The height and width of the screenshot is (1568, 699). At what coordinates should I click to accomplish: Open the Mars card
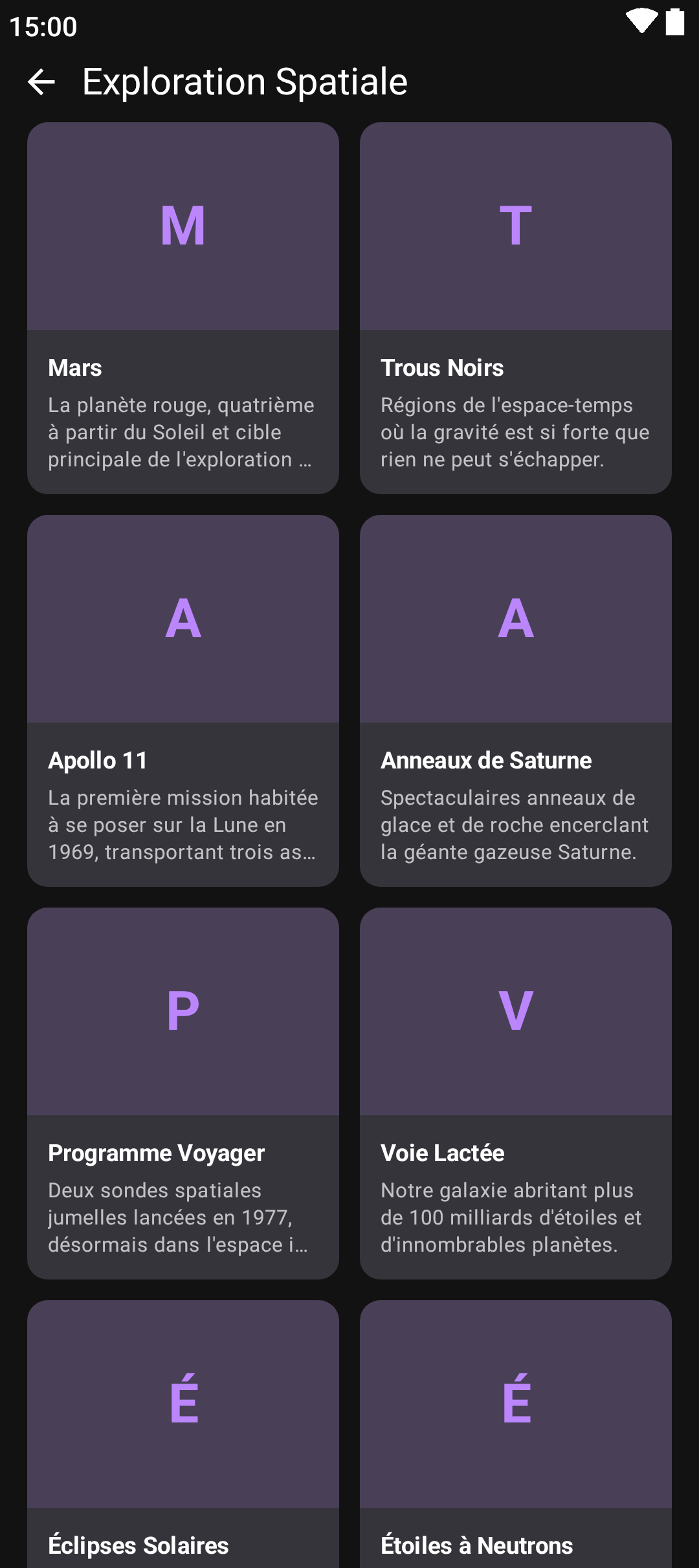point(183,308)
